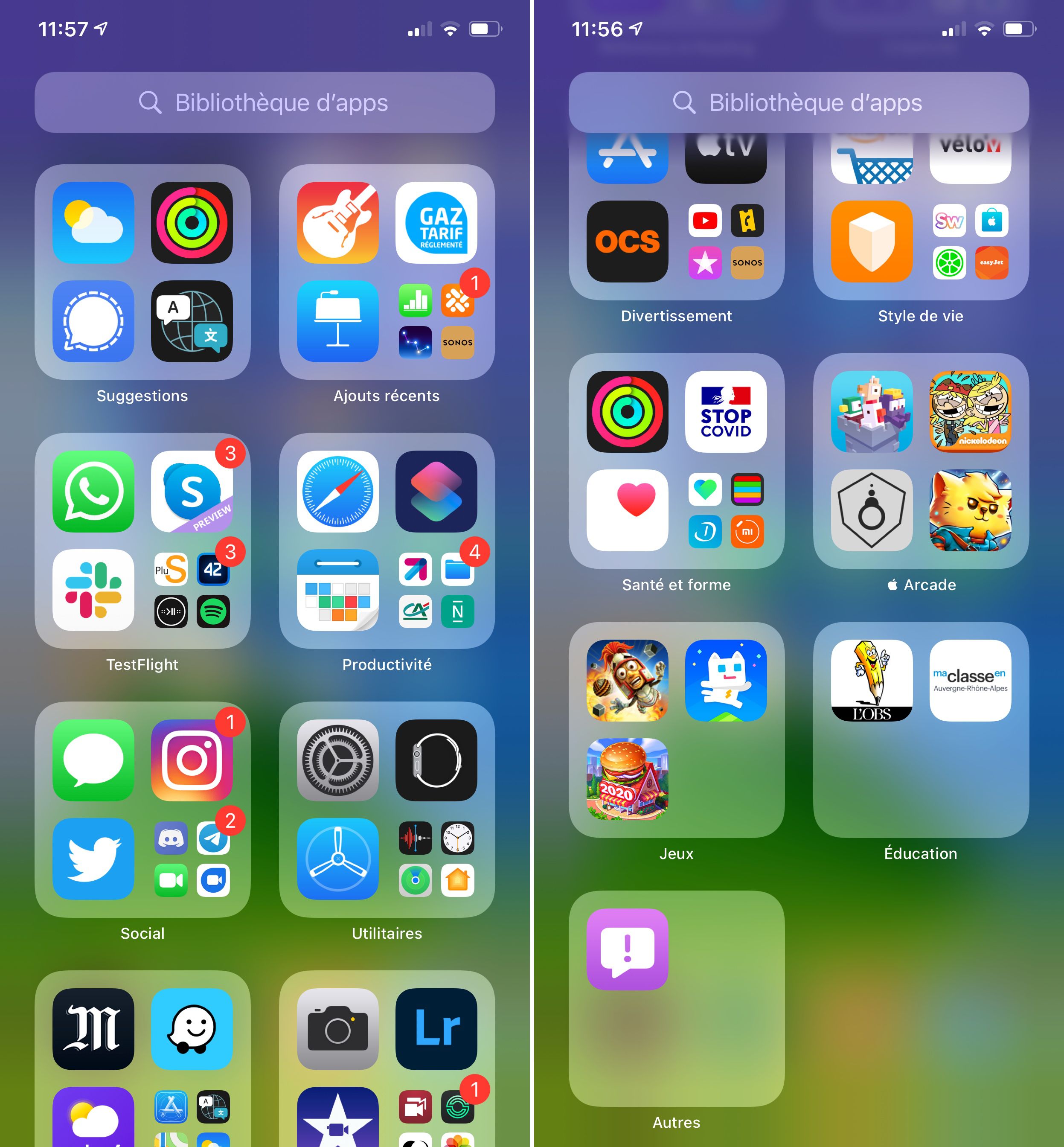This screenshot has height=1147, width=1064.
Task: Expand the Social group's small icons
Action: [x=192, y=859]
